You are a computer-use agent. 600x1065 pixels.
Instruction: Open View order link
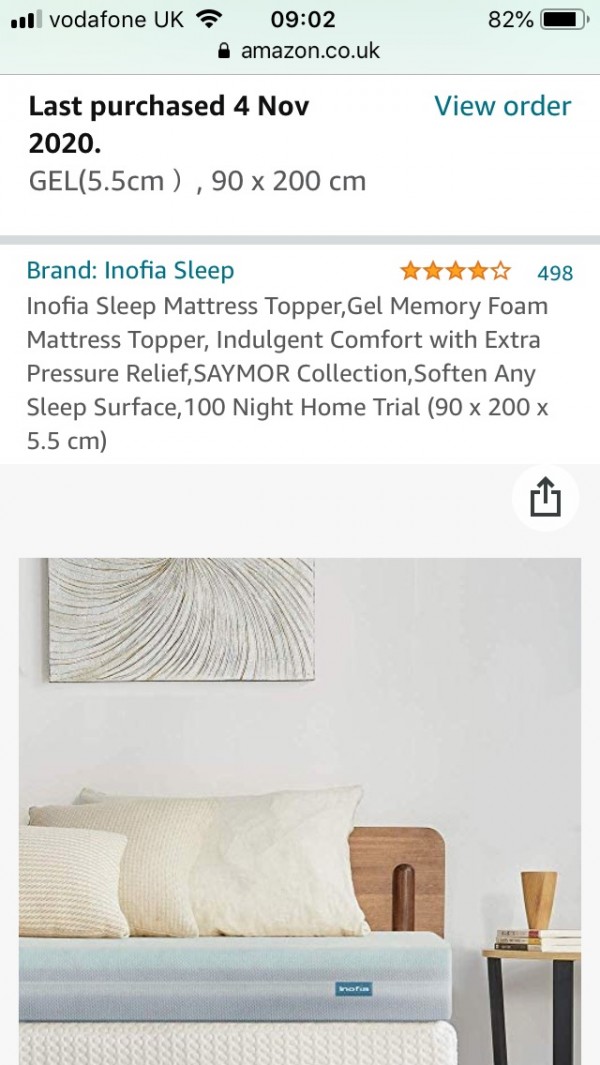[502, 107]
